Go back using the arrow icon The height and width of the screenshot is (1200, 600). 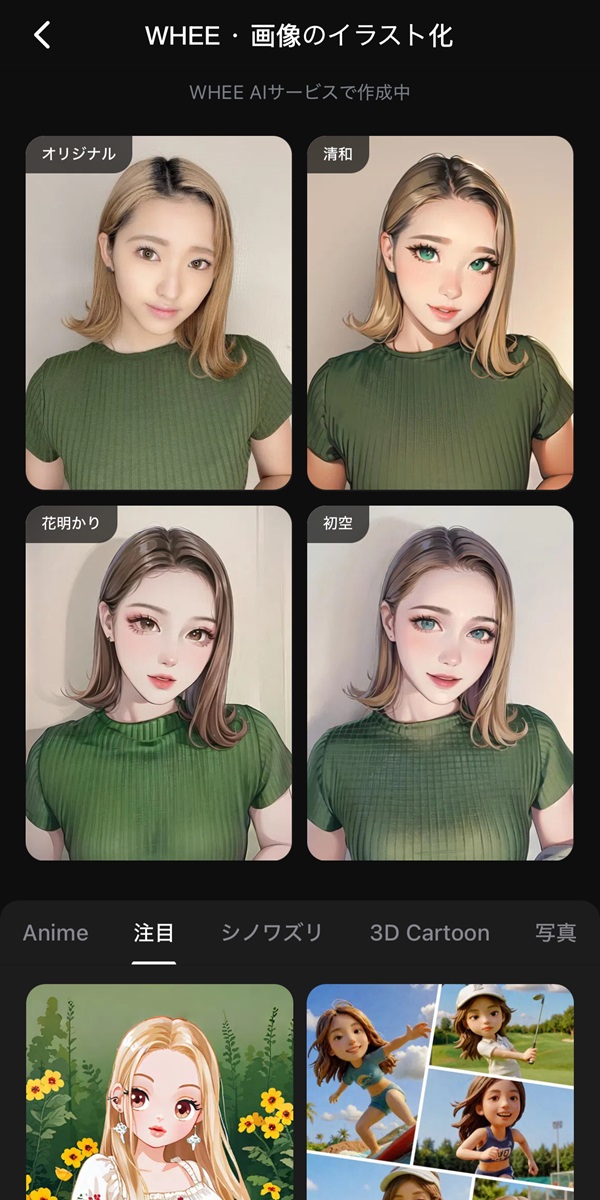tap(42, 36)
